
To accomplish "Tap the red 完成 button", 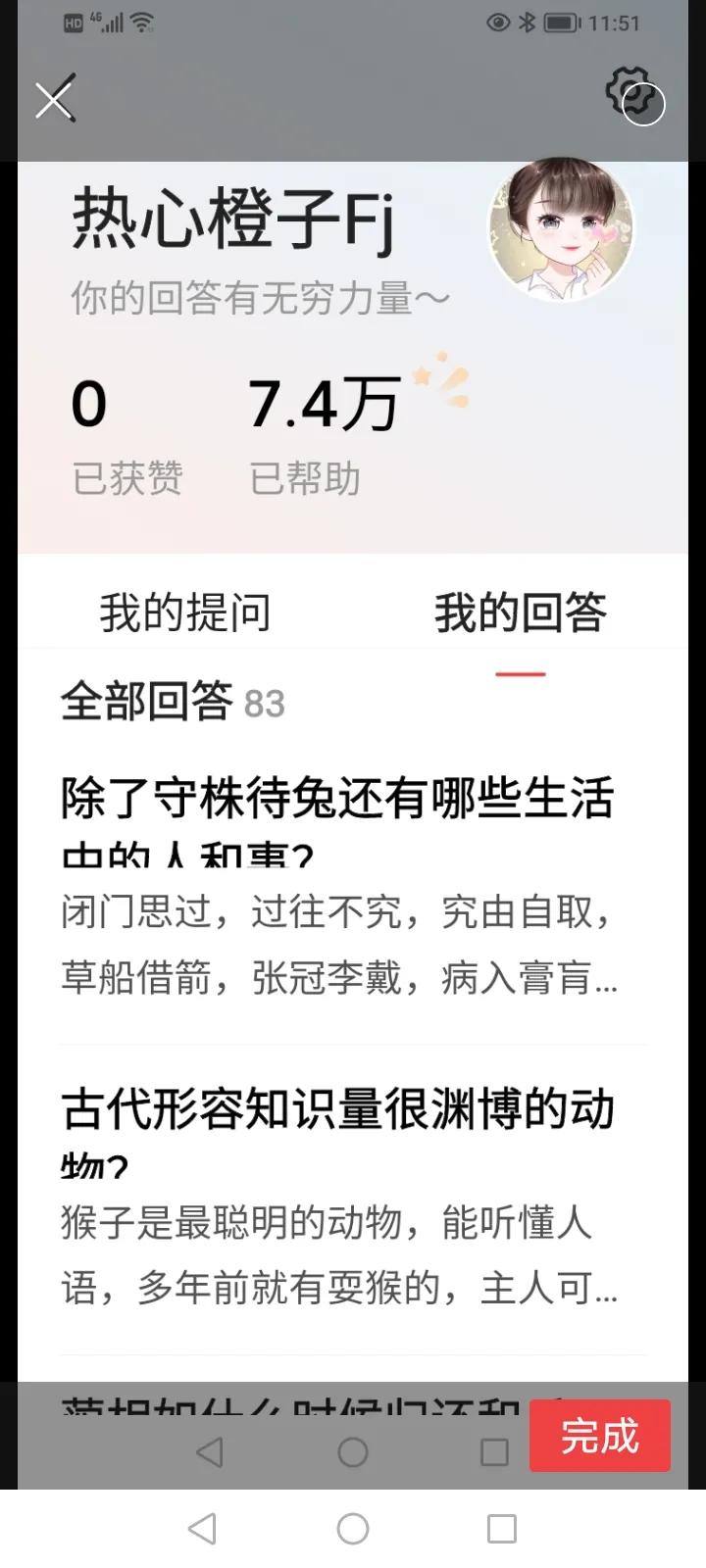I will (x=599, y=1436).
